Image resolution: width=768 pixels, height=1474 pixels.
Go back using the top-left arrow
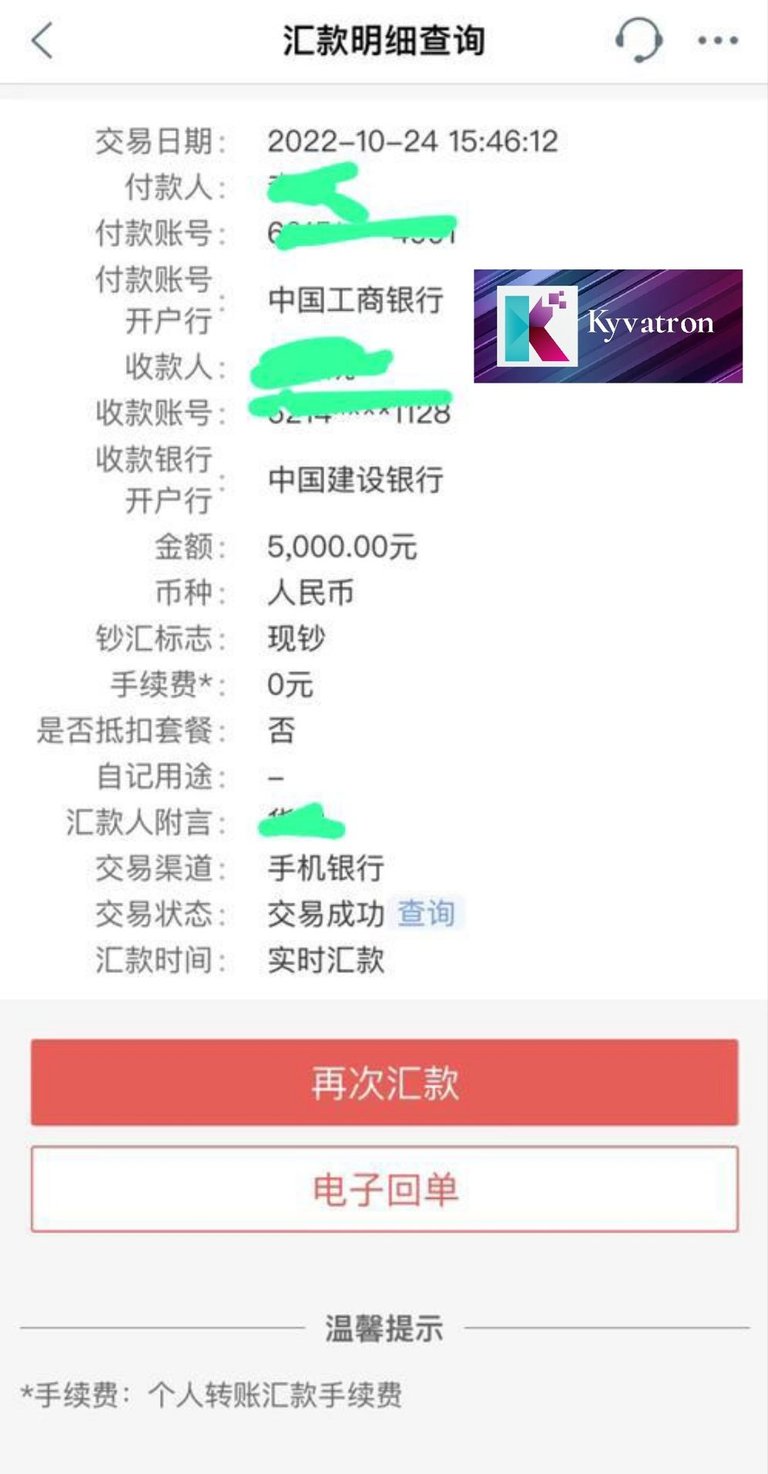(42, 42)
